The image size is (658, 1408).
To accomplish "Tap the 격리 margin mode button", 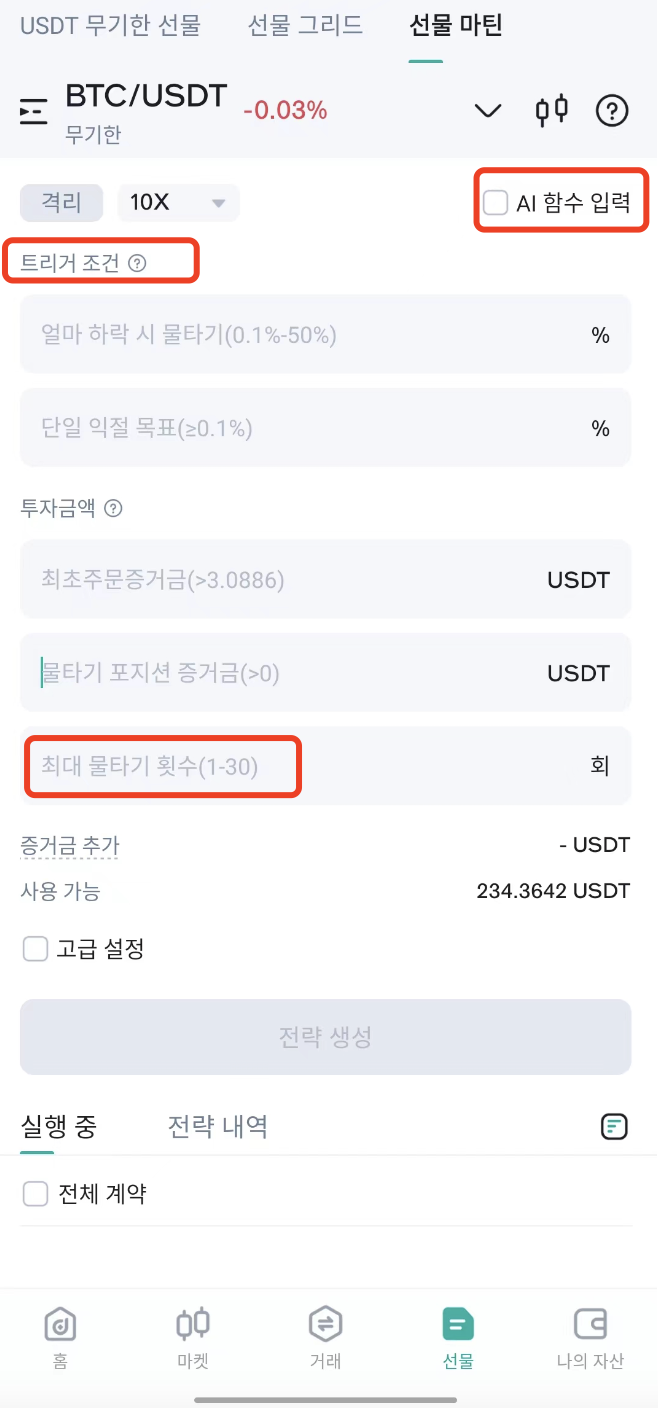I will pyautogui.click(x=61, y=202).
